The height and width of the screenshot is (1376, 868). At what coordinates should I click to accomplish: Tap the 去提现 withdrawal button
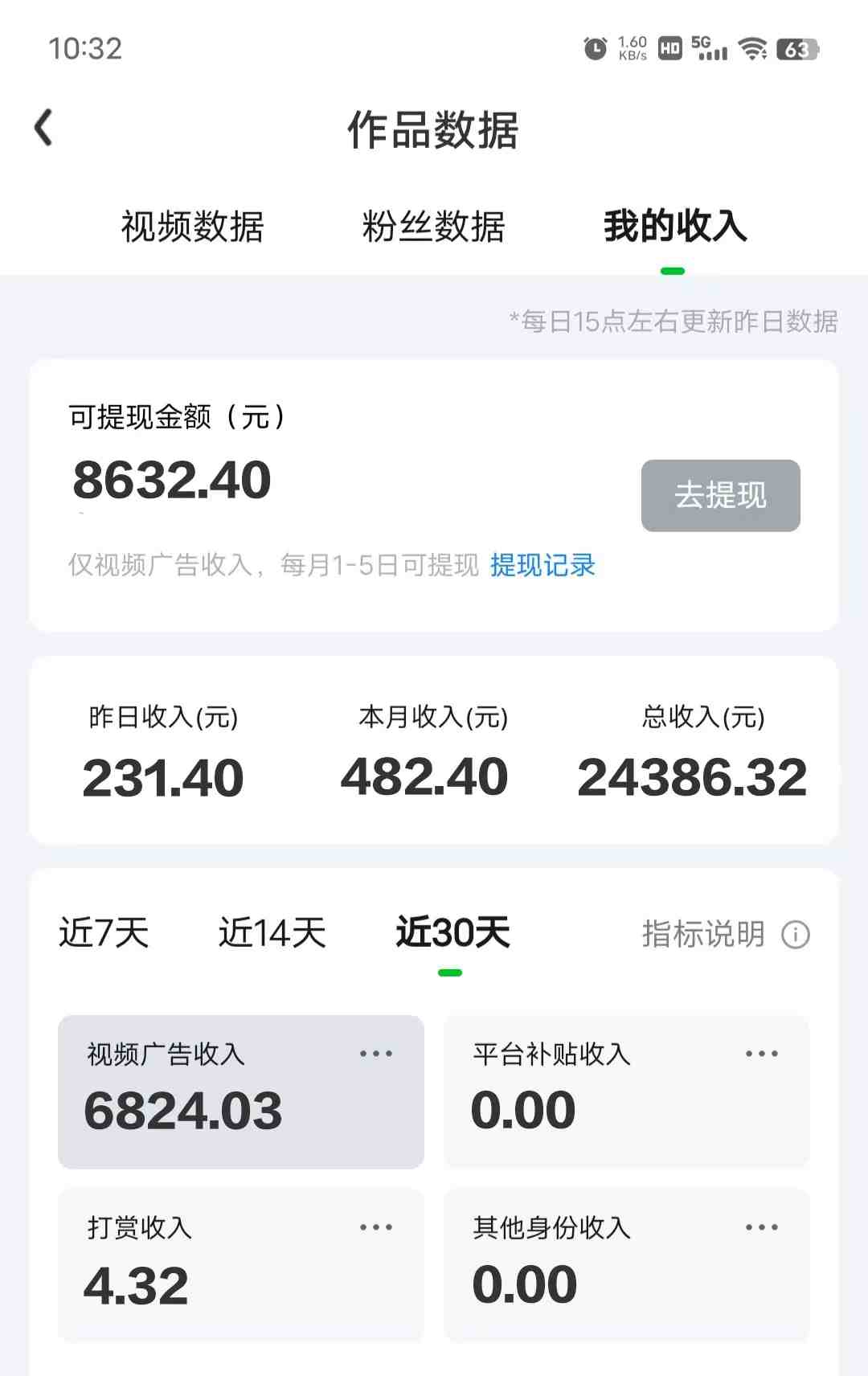point(720,496)
